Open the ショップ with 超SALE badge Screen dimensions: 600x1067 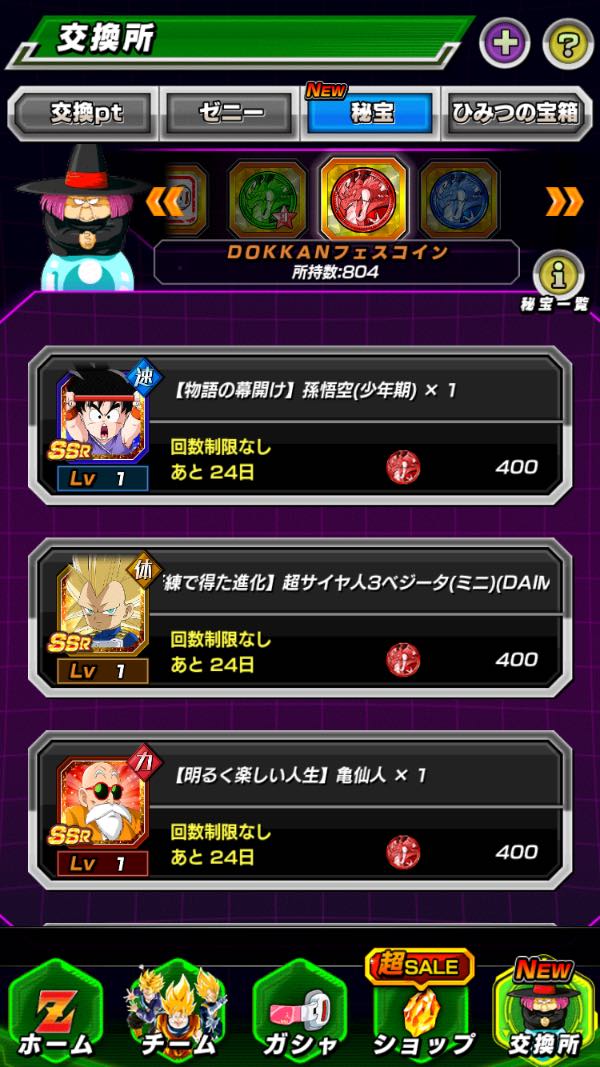click(x=422, y=1012)
